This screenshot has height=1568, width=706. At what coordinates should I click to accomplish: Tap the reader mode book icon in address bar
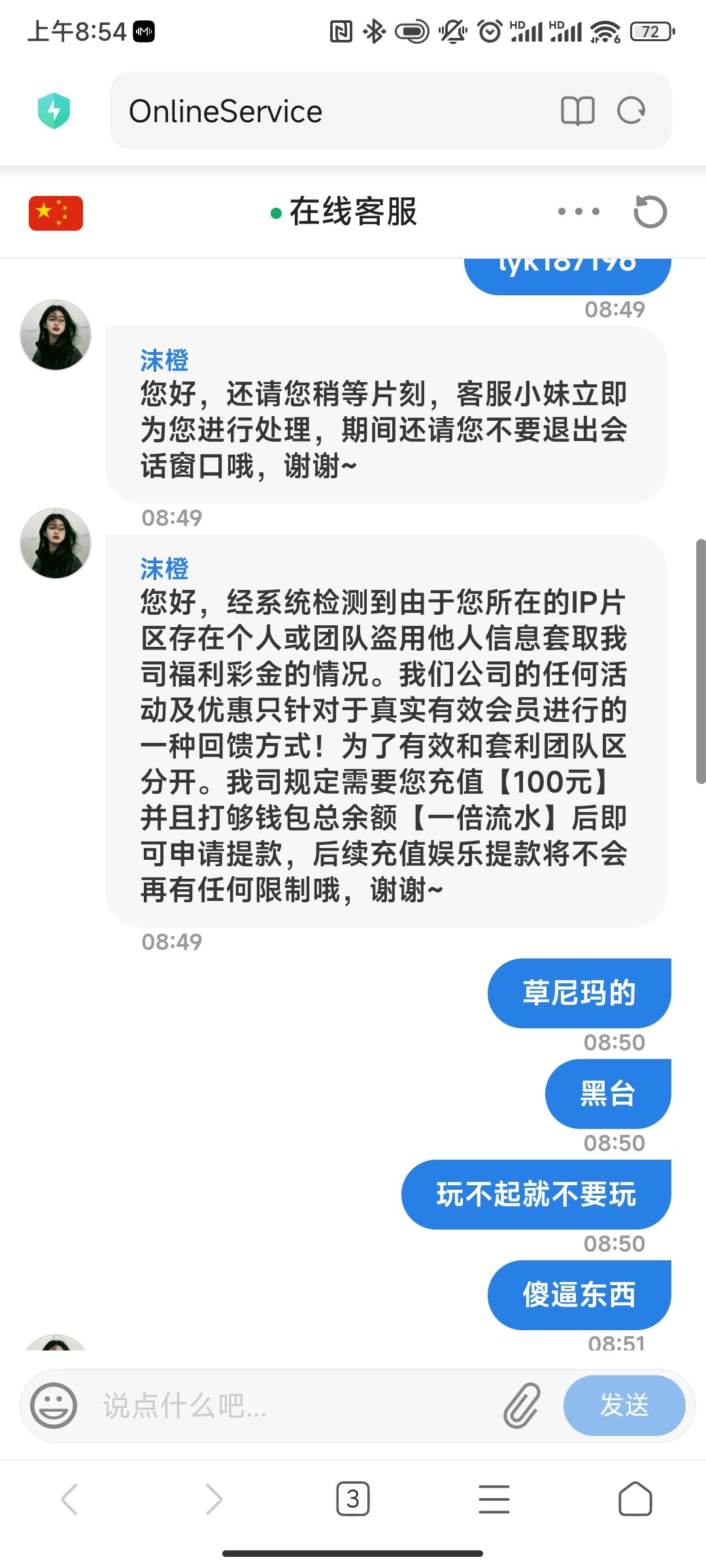pos(579,110)
